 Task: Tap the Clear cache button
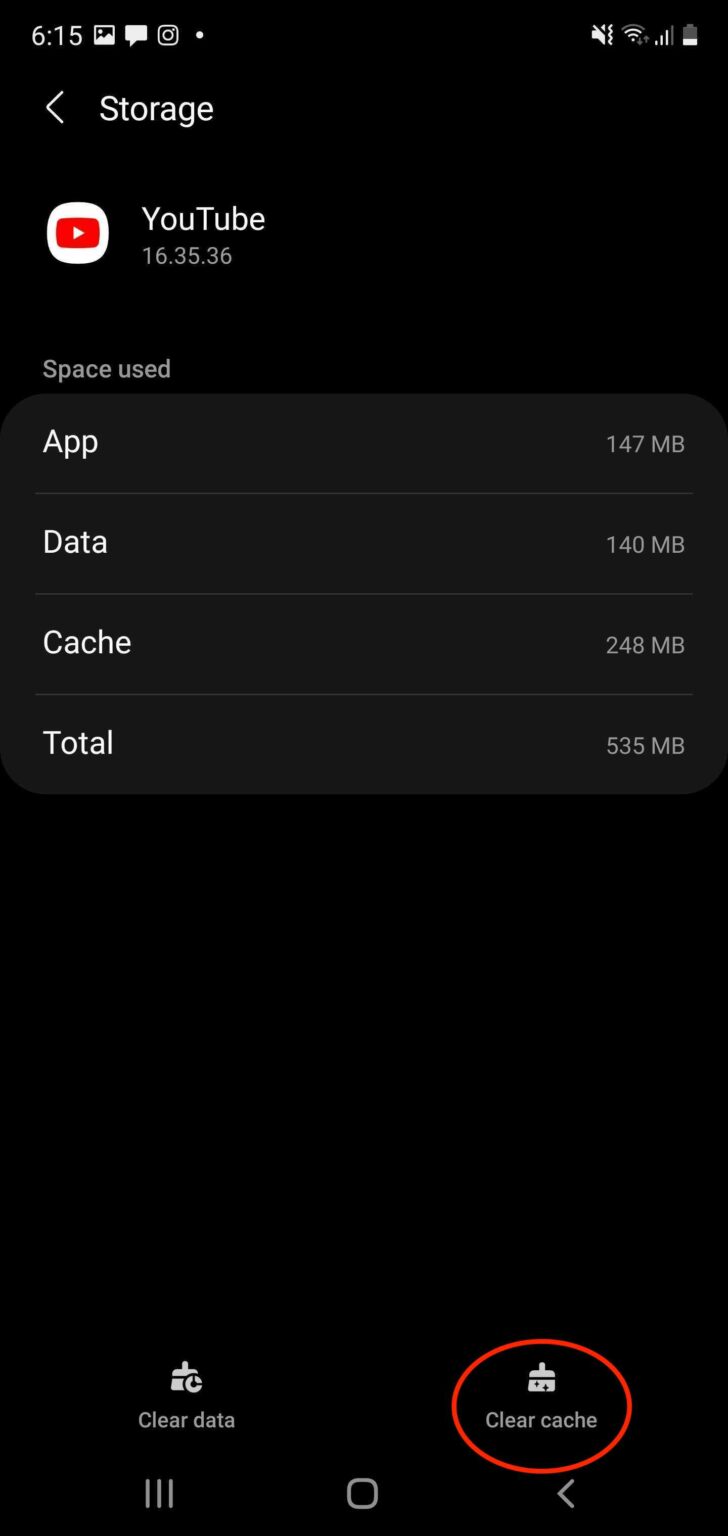click(541, 1404)
